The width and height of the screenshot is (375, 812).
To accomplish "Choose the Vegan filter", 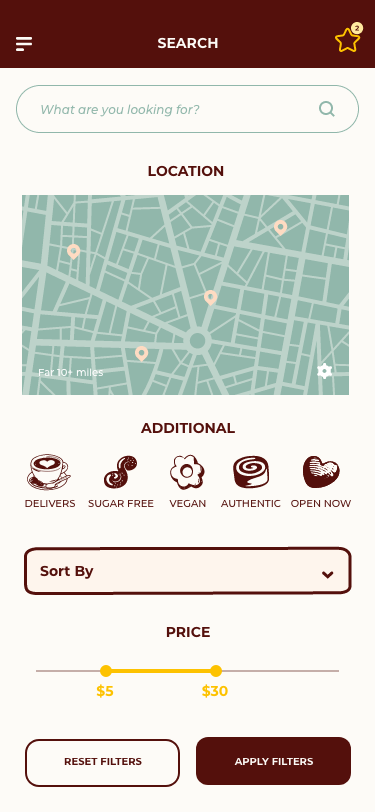I will click(188, 482).
